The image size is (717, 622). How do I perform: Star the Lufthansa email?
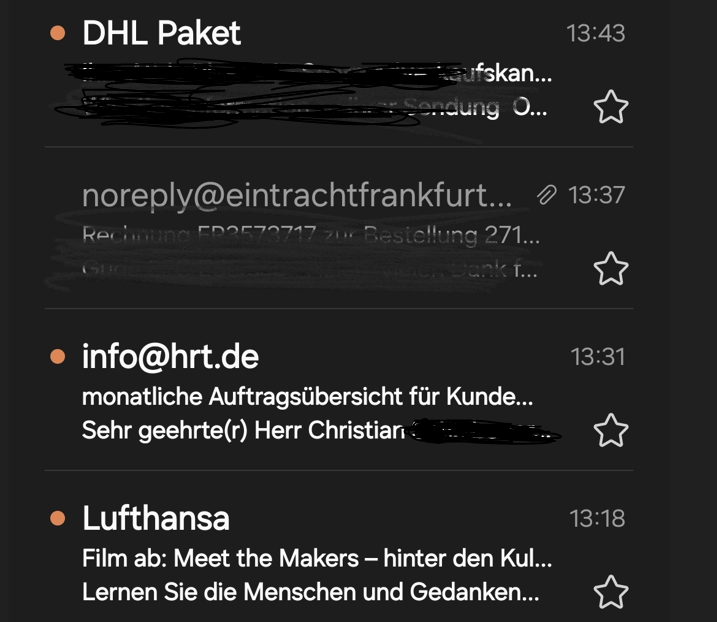tap(610, 592)
